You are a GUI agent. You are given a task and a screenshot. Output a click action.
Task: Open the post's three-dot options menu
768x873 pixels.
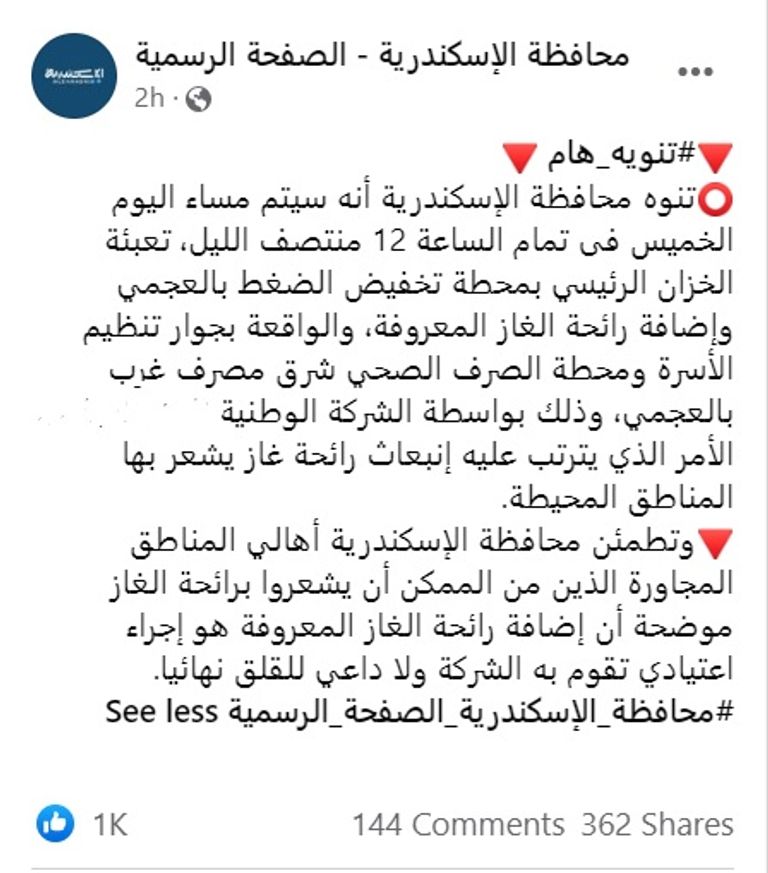click(695, 72)
